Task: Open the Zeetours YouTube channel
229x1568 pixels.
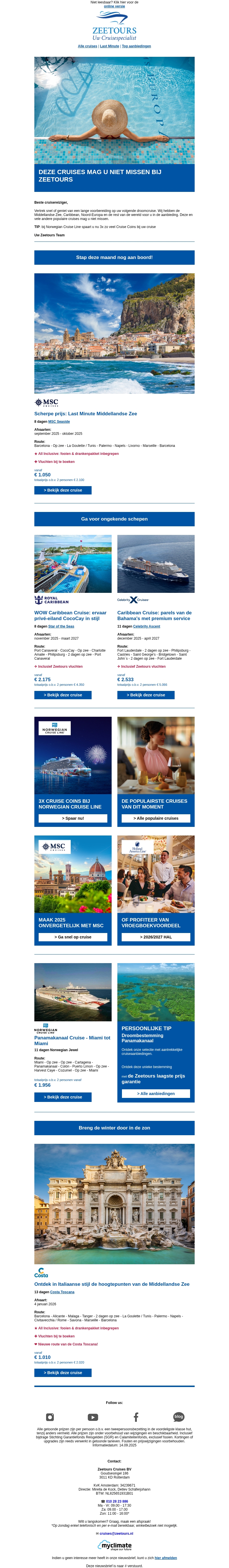Action: pyautogui.click(x=93, y=1417)
